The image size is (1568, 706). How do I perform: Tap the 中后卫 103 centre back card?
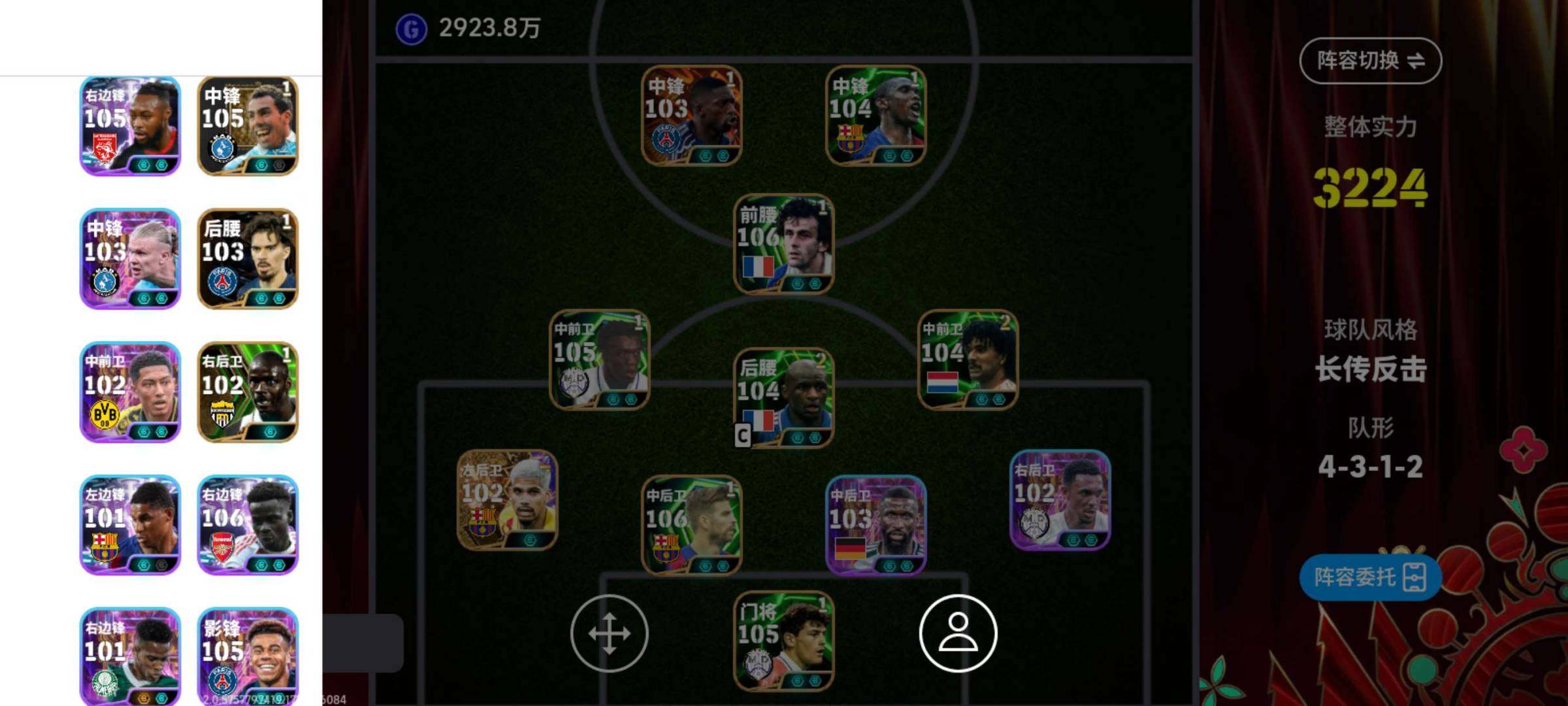pos(875,525)
